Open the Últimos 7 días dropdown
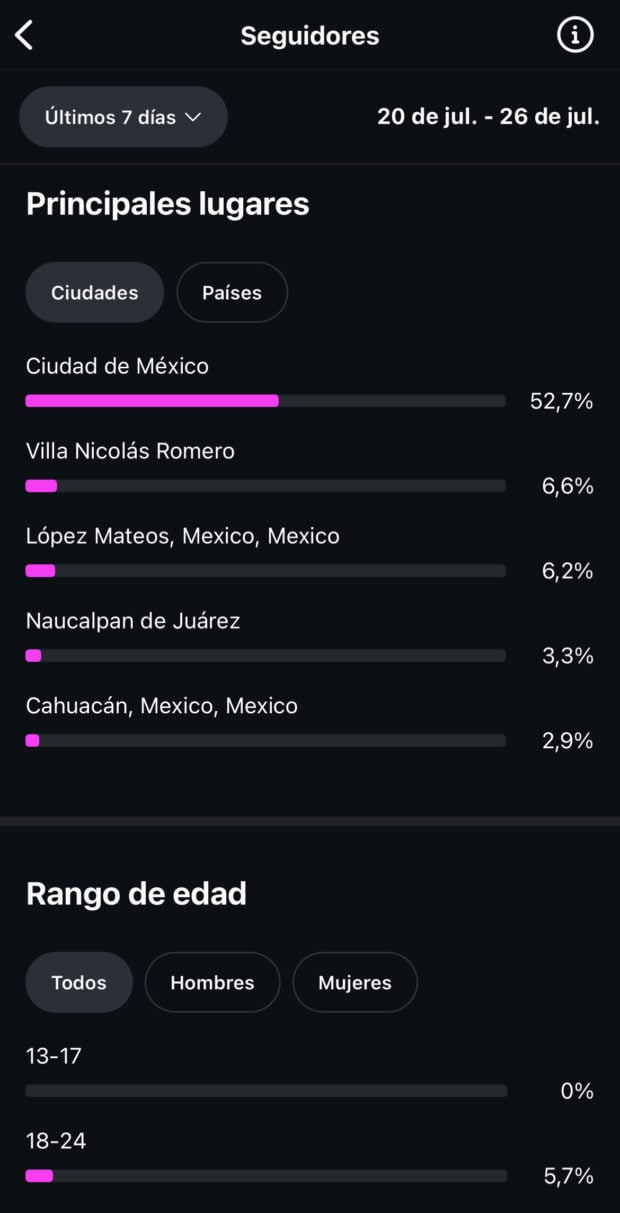 (x=123, y=117)
